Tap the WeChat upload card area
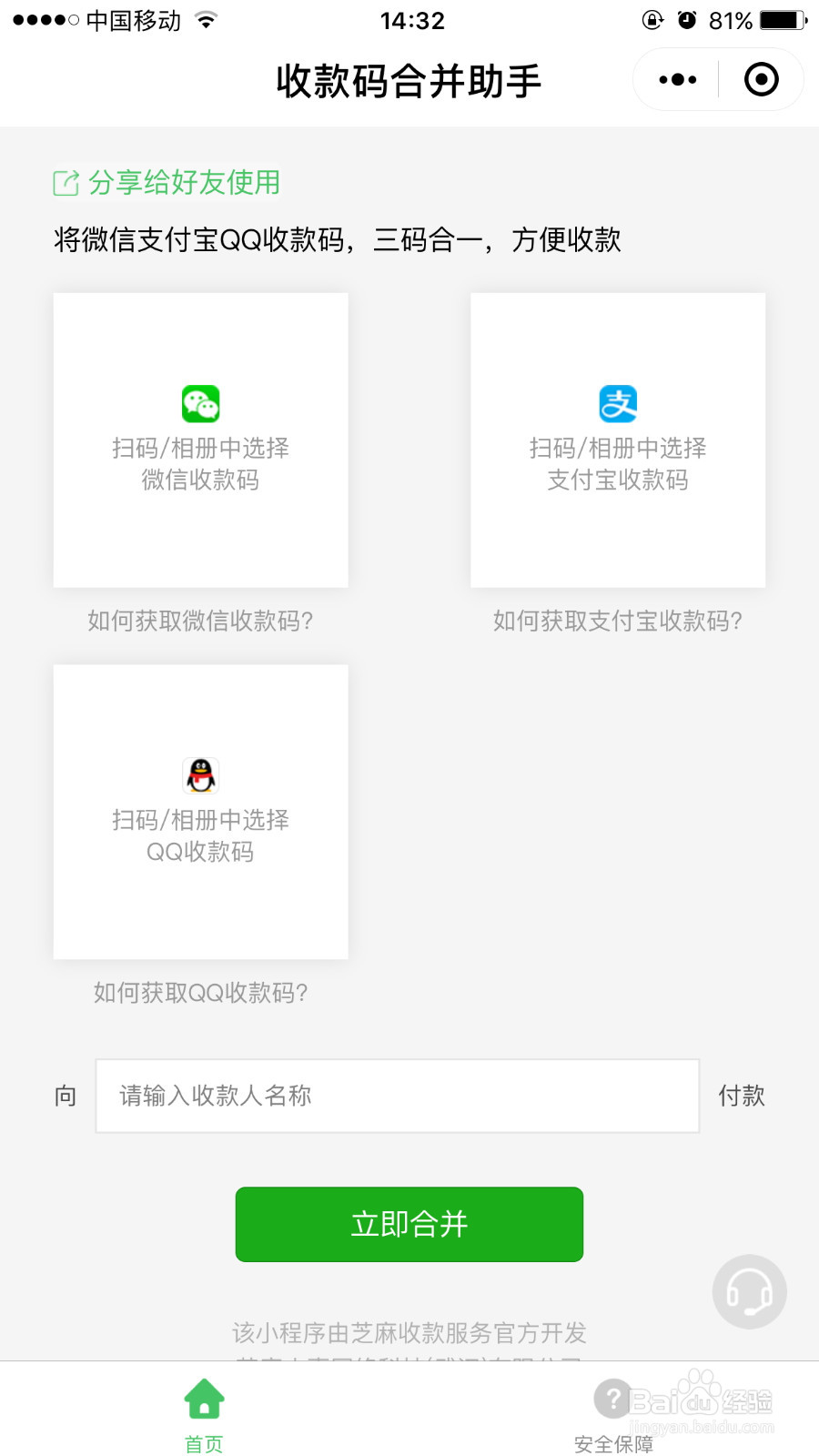This screenshot has width=819, height=1456. pyautogui.click(x=200, y=440)
